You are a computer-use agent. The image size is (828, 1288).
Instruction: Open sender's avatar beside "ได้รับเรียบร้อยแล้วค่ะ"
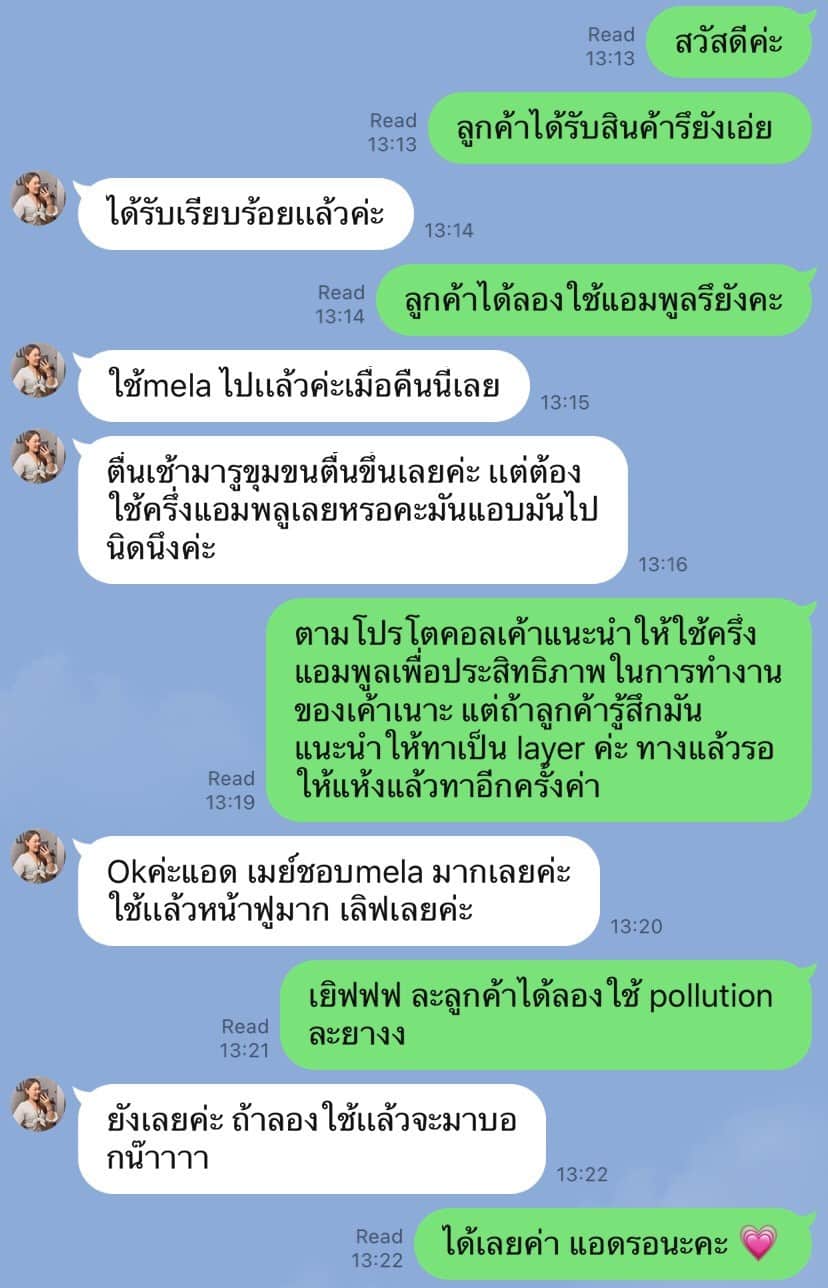pos(39,198)
